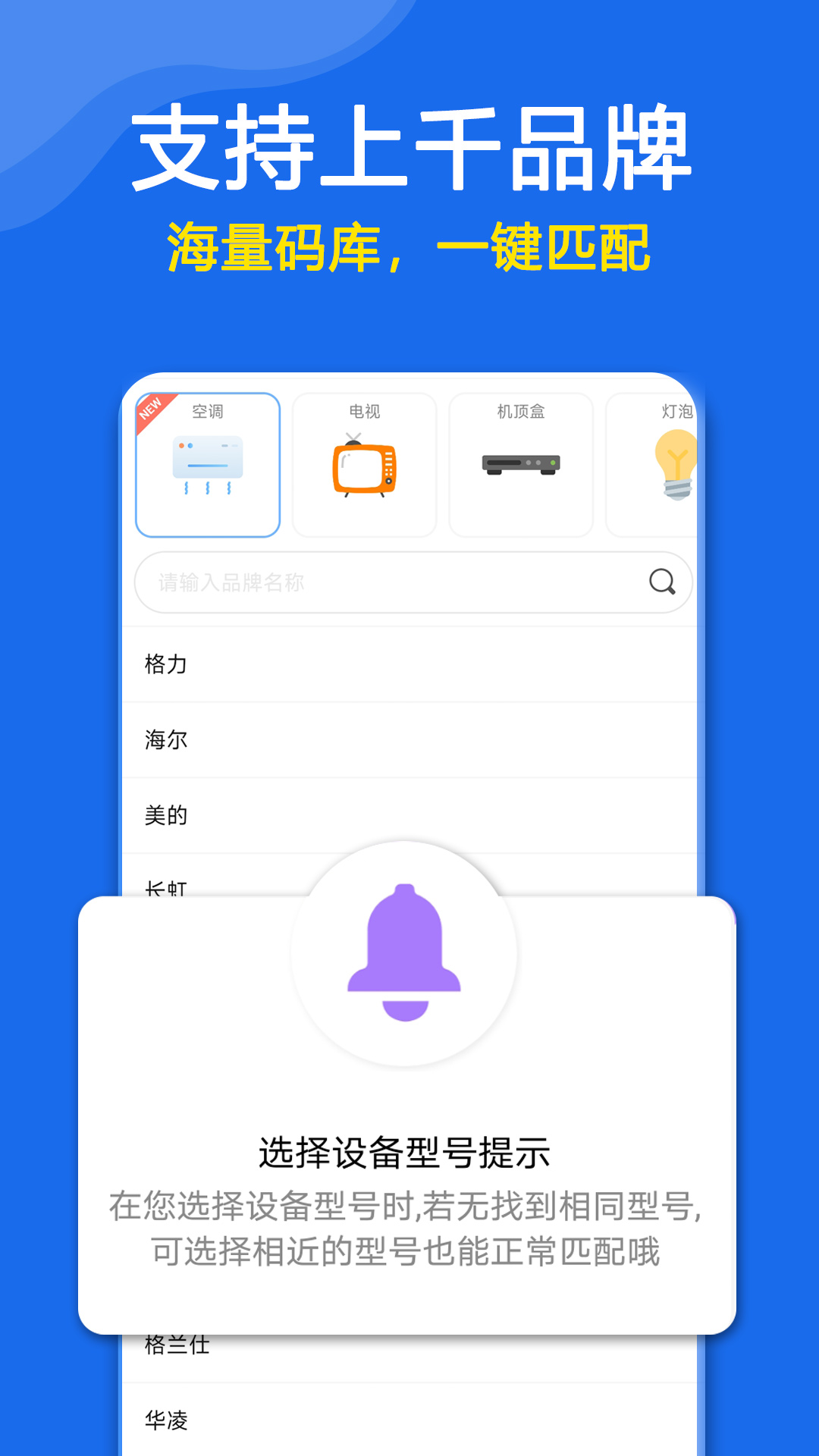Image resolution: width=819 pixels, height=1456 pixels.
Task: Switch to the 电视 category tab
Action: (365, 412)
